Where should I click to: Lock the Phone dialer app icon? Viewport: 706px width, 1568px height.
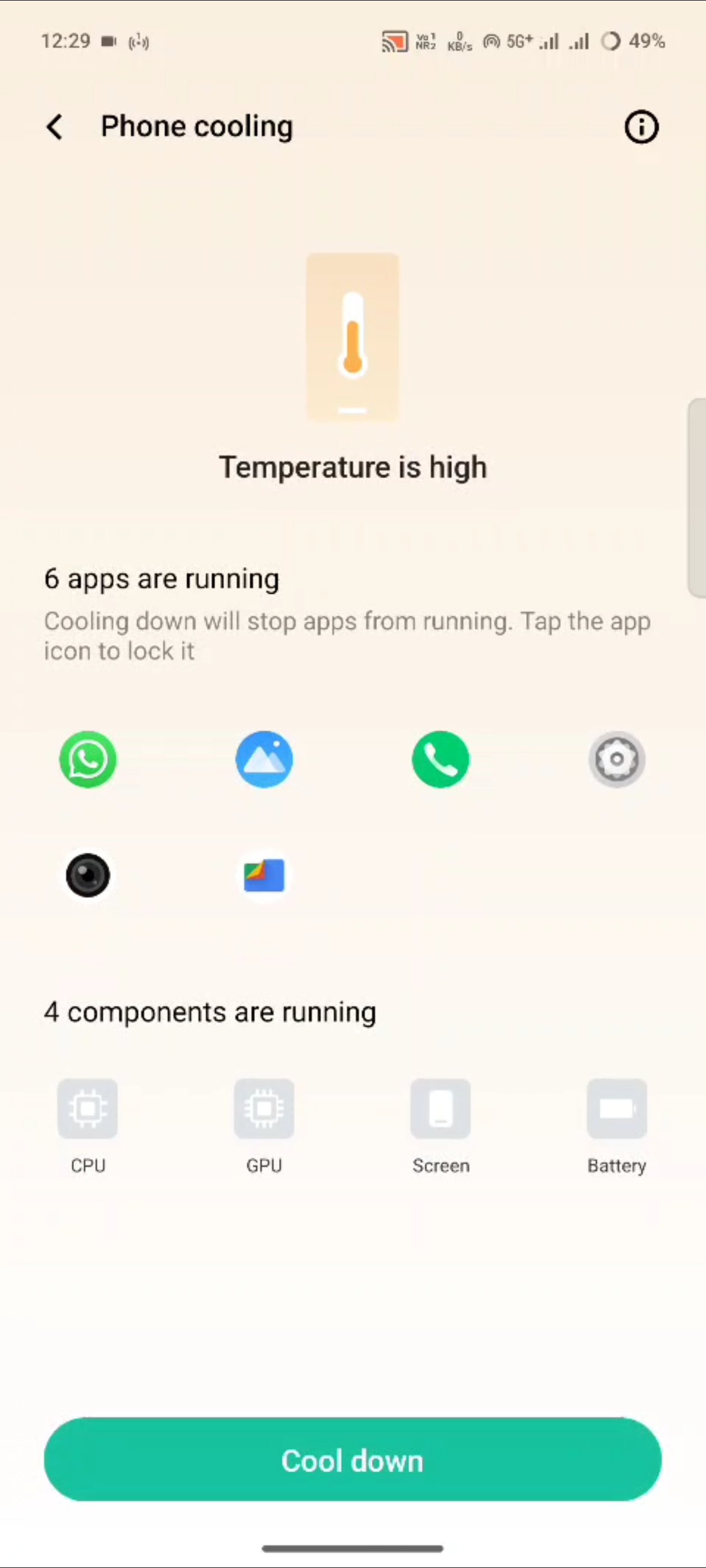[x=440, y=759]
